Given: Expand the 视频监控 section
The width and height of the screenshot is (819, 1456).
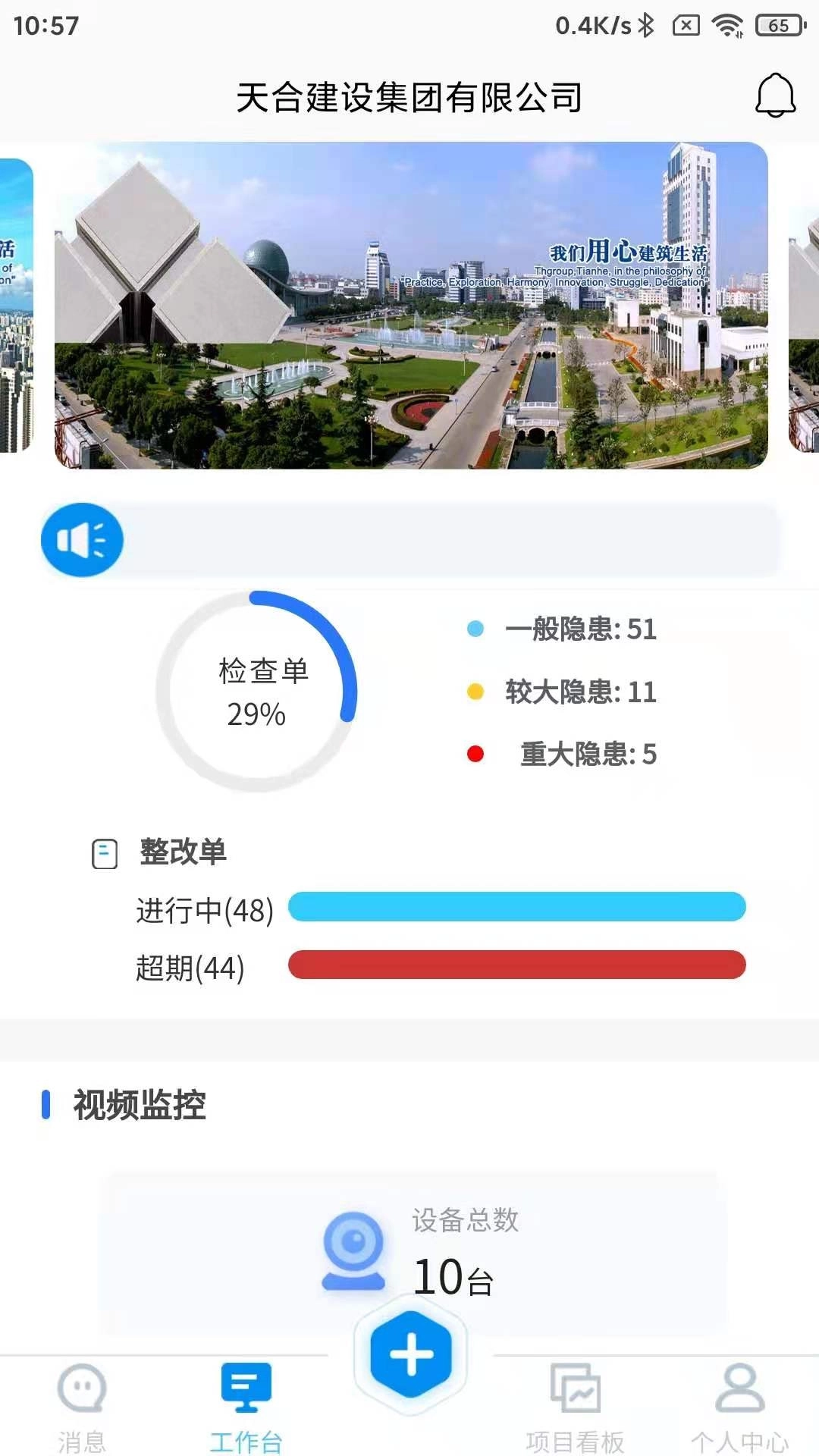Looking at the screenshot, I should 140,1106.
